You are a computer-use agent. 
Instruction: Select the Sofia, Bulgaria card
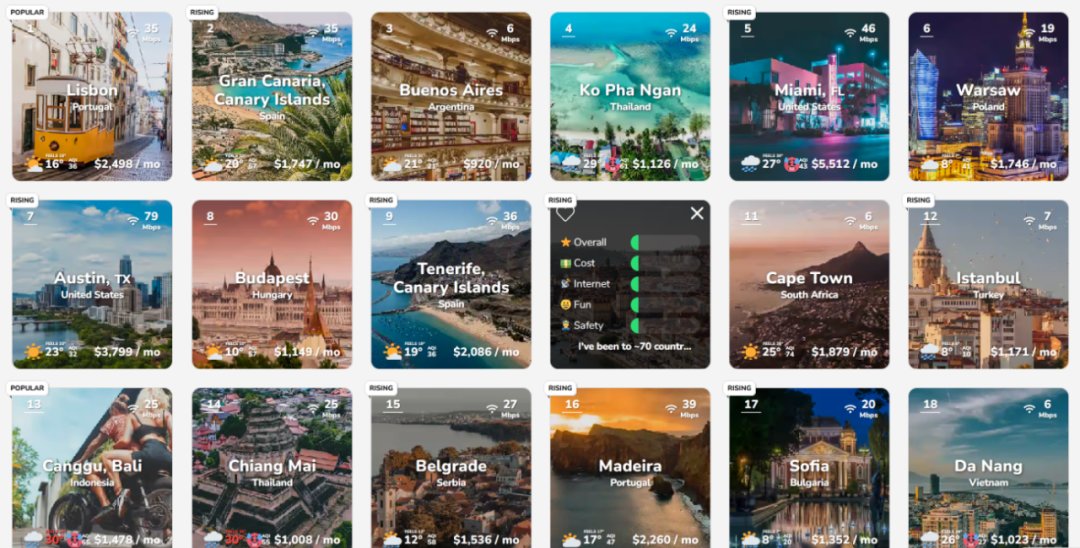pyautogui.click(x=809, y=470)
